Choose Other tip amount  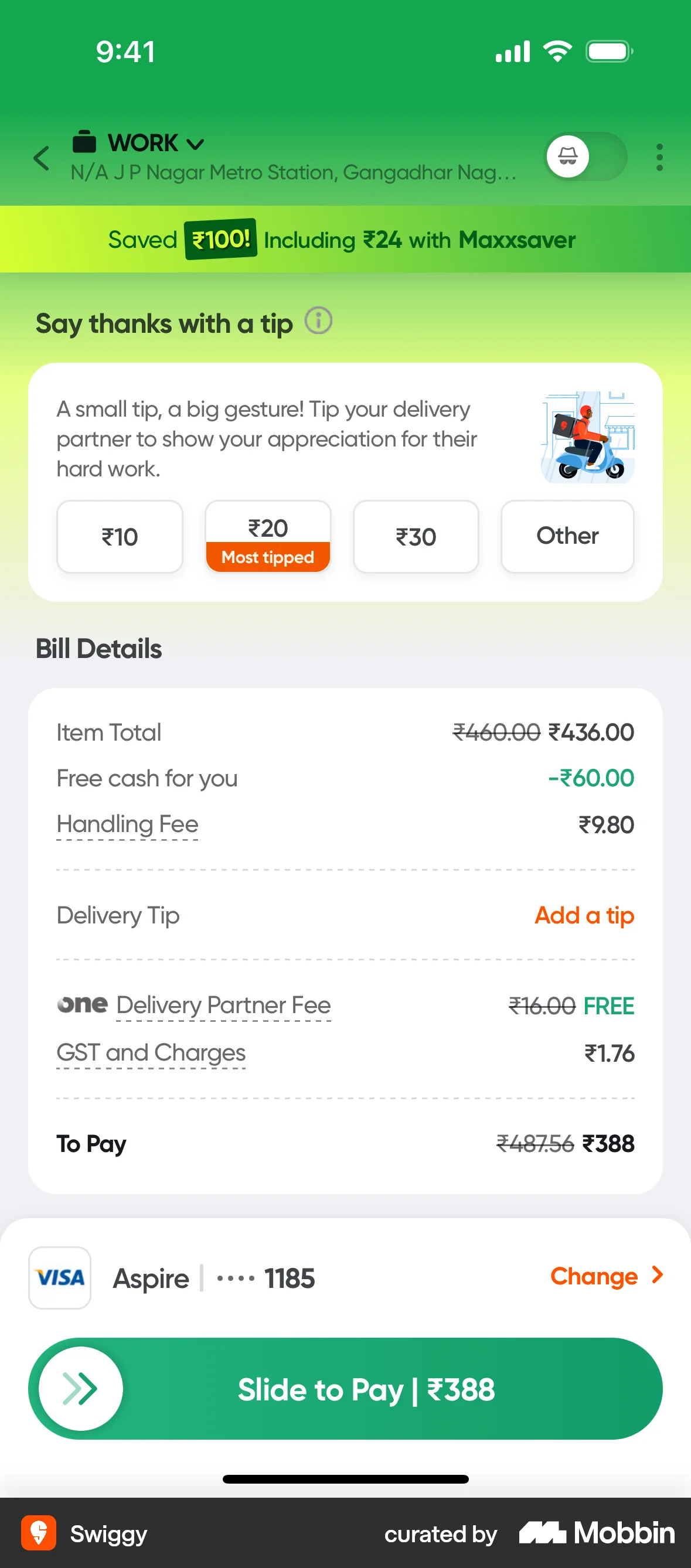point(567,536)
